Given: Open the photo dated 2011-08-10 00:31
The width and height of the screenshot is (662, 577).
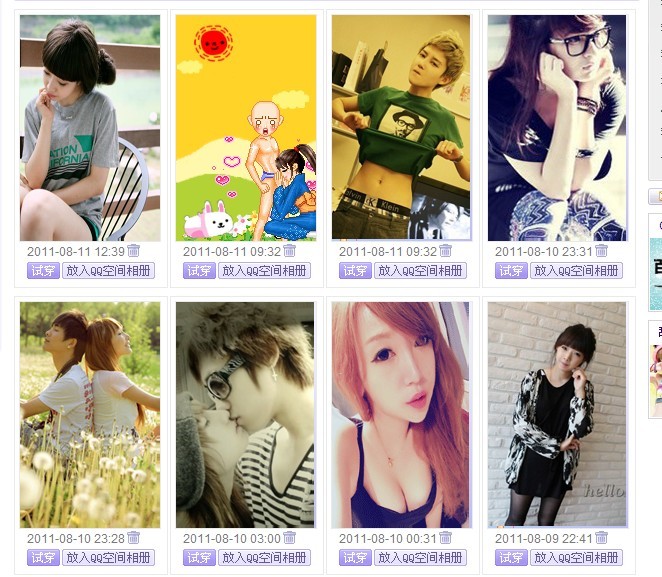Looking at the screenshot, I should 401,415.
